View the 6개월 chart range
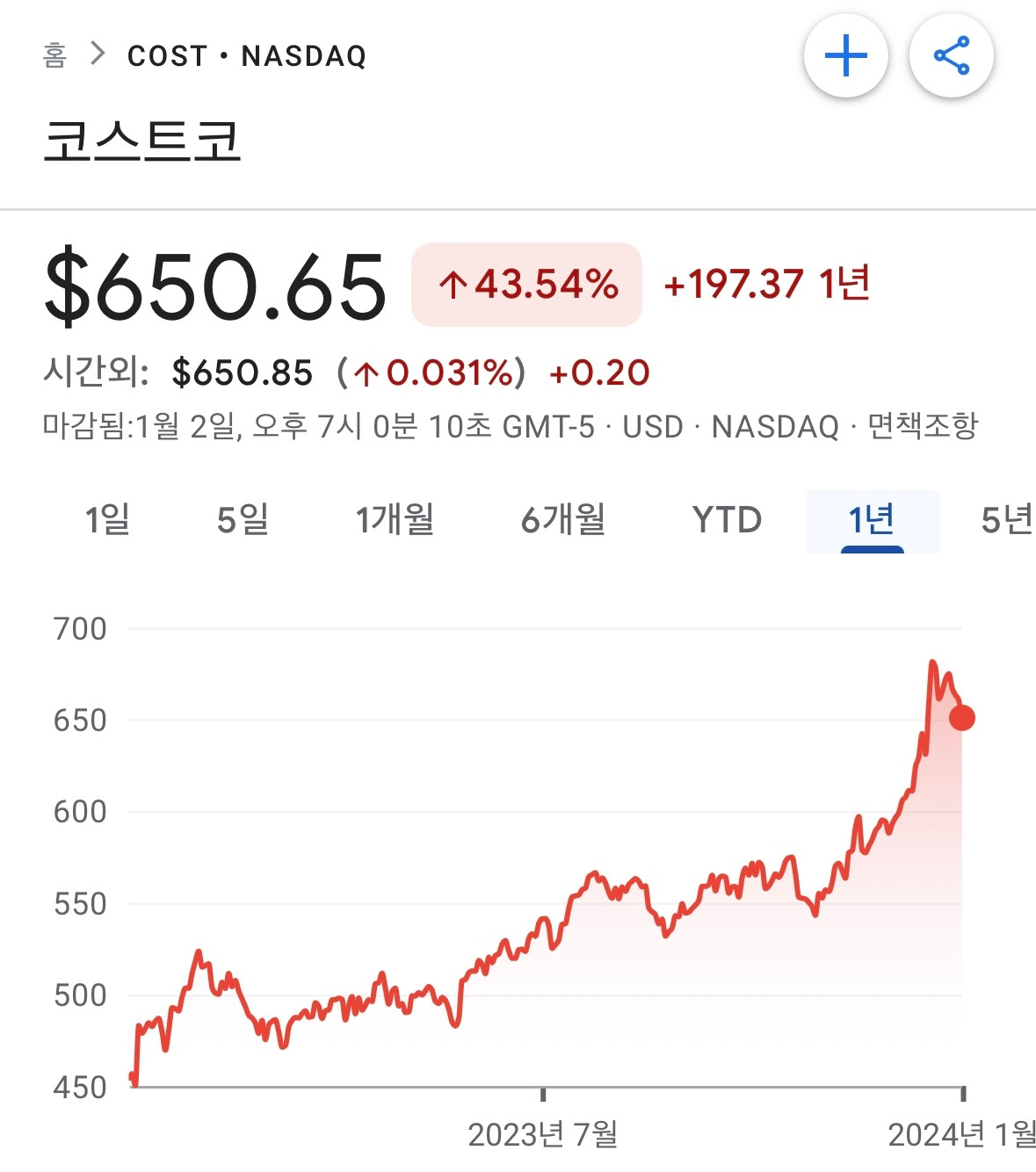This screenshot has height=1172, width=1036. coord(563,520)
